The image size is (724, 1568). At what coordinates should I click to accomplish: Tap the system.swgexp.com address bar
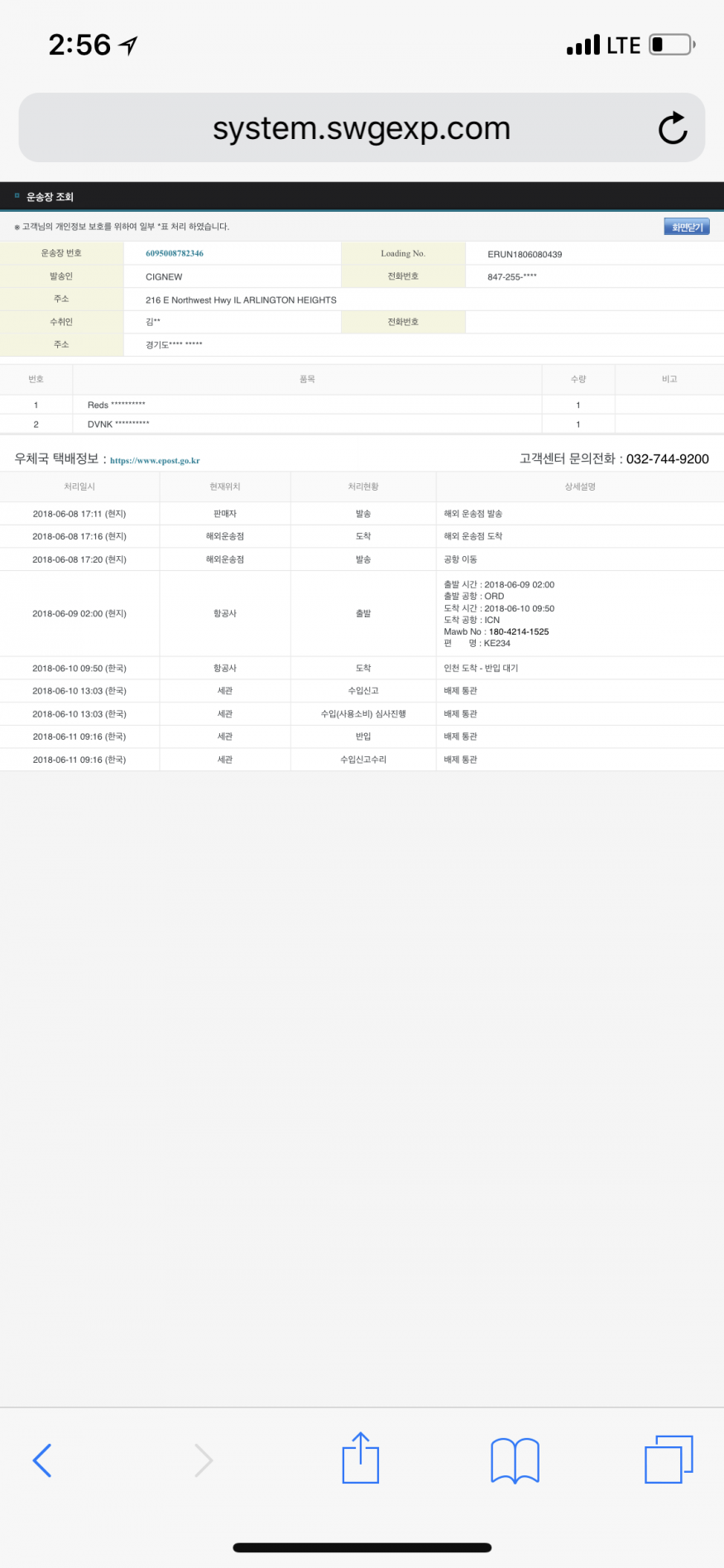point(362,128)
